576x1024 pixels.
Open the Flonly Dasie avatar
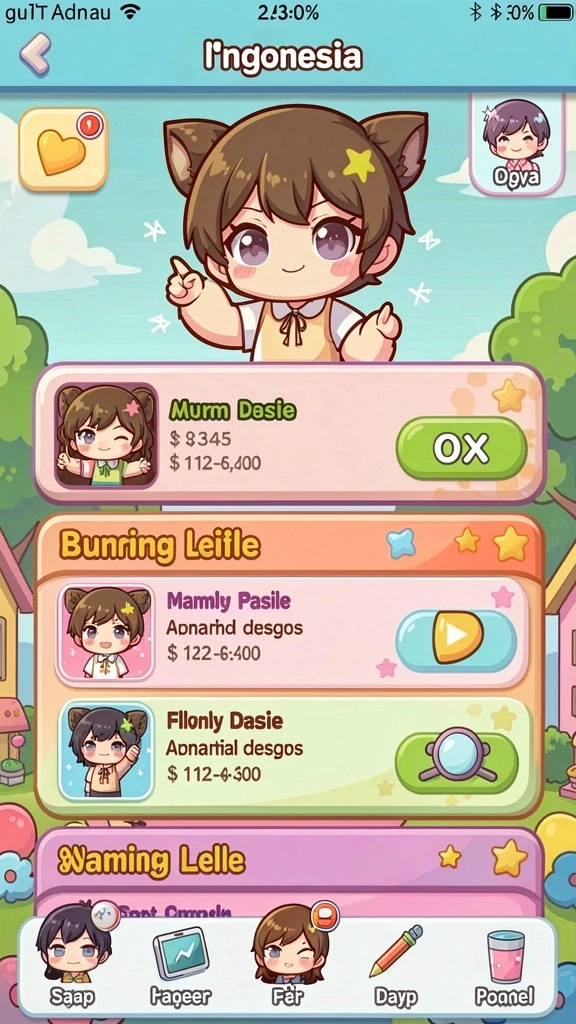tap(106, 752)
